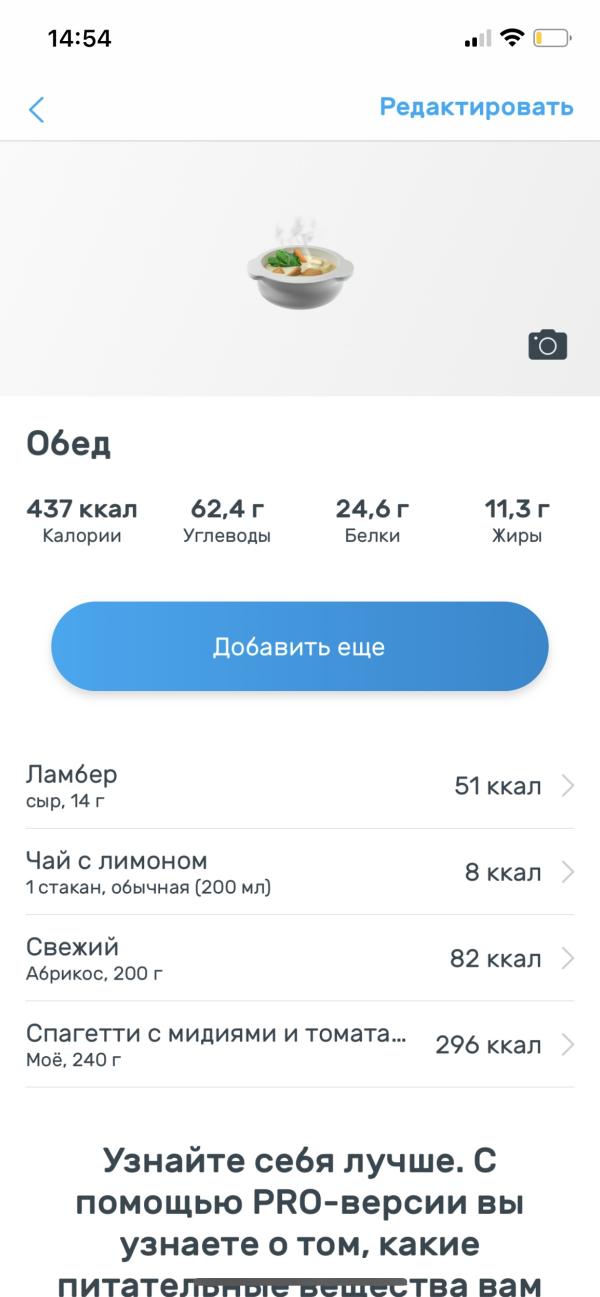600x1297 pixels.
Task: Open the Свежий Абрикос entry
Action: click(300, 958)
